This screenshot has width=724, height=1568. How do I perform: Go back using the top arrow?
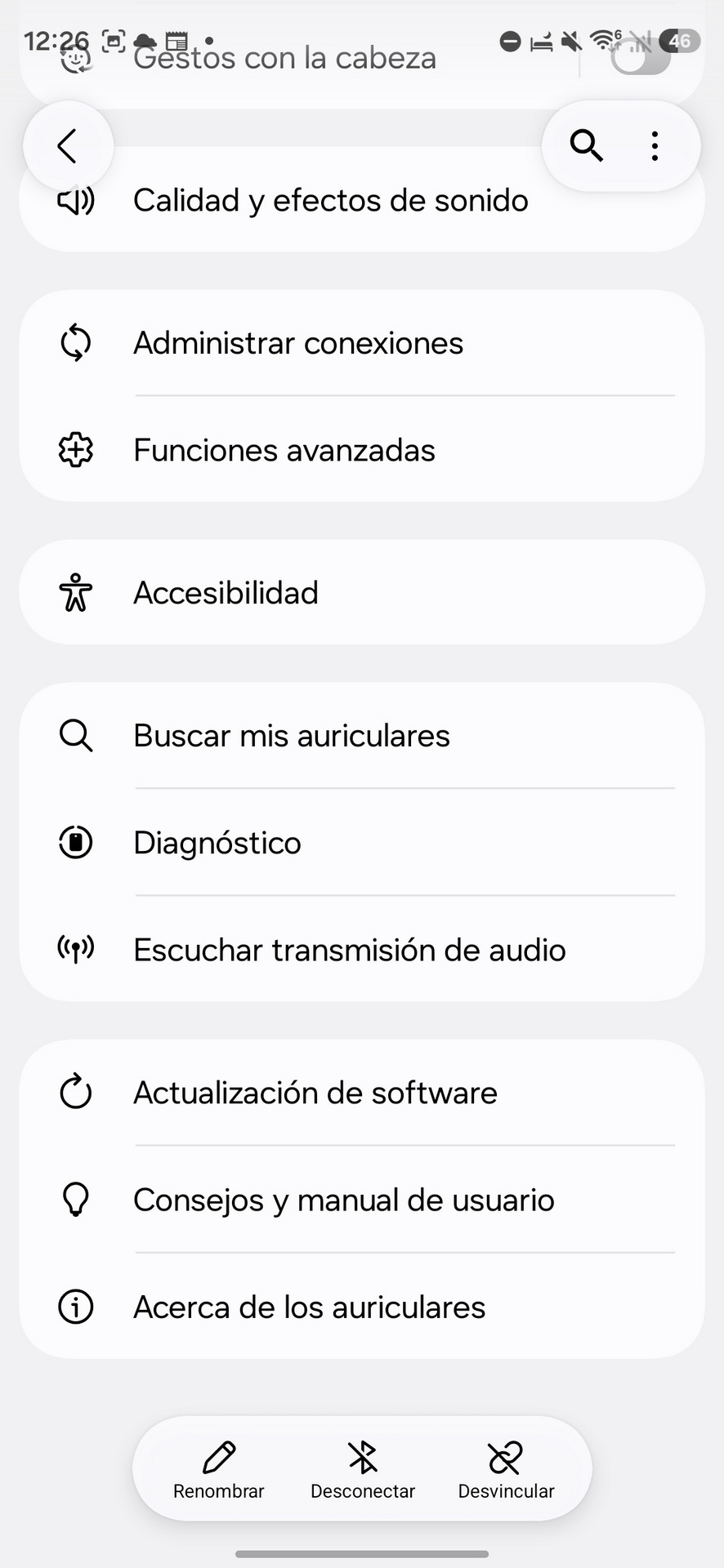68,146
